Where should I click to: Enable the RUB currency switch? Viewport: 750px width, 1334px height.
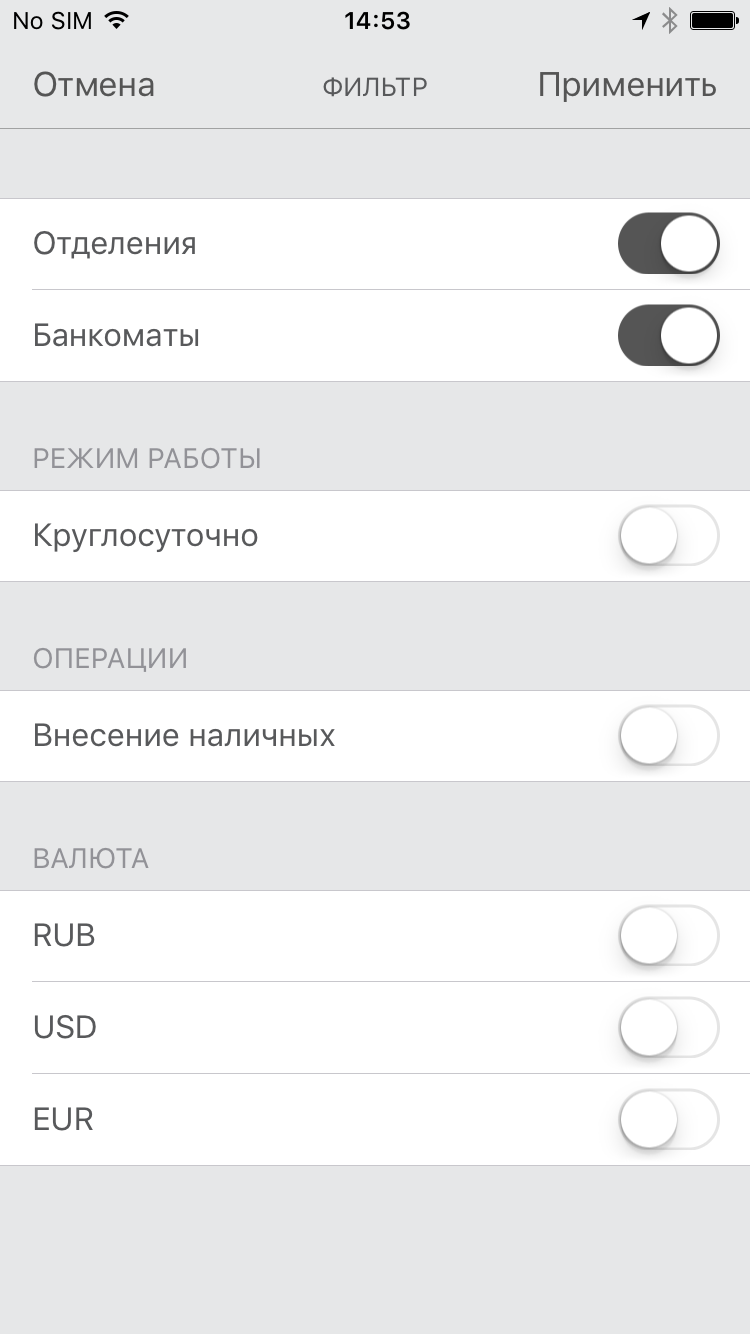pyautogui.click(x=669, y=935)
